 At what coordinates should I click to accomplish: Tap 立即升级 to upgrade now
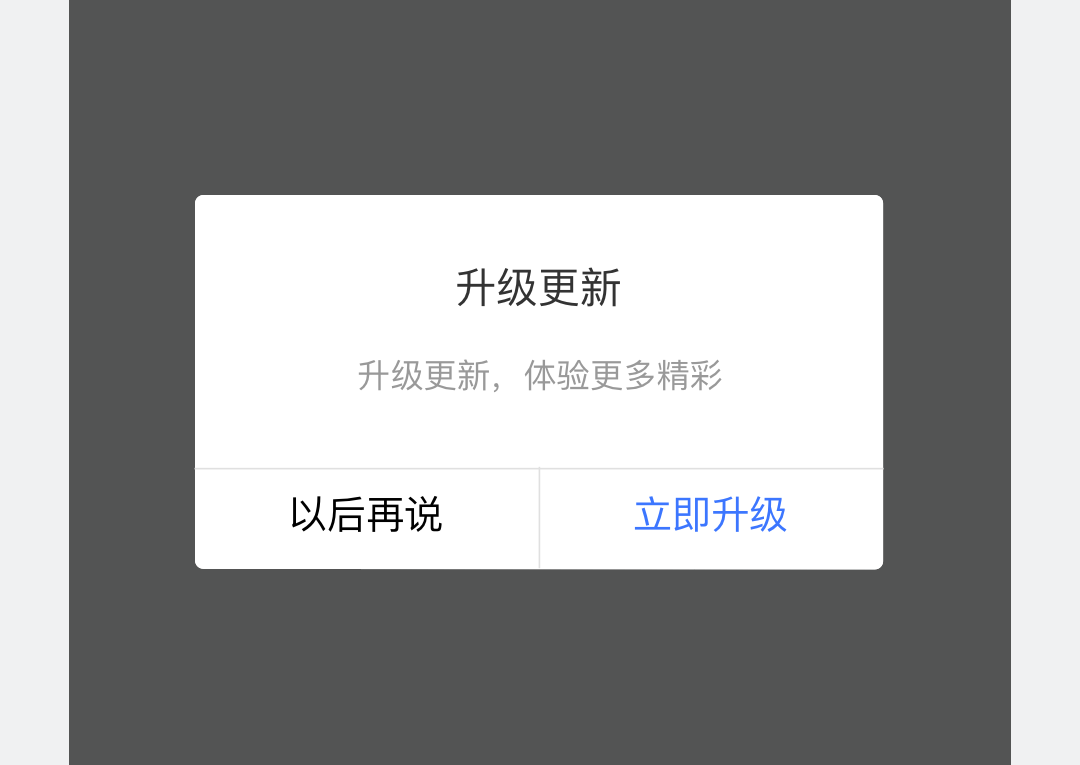point(711,517)
